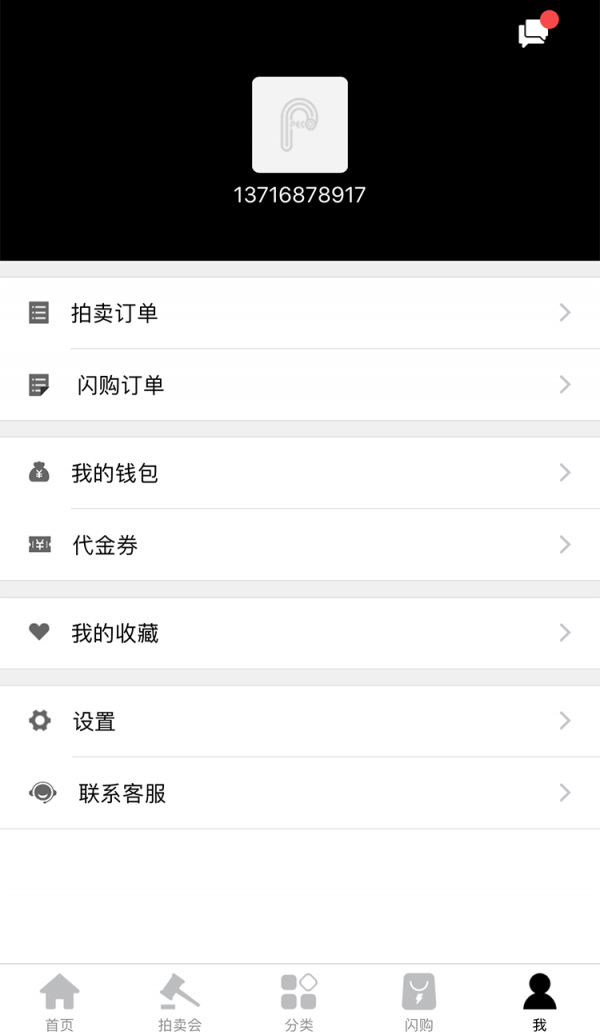Screen dimensions: 600x1035
Task: View 我的钱包 wallet
Action: coord(300,473)
